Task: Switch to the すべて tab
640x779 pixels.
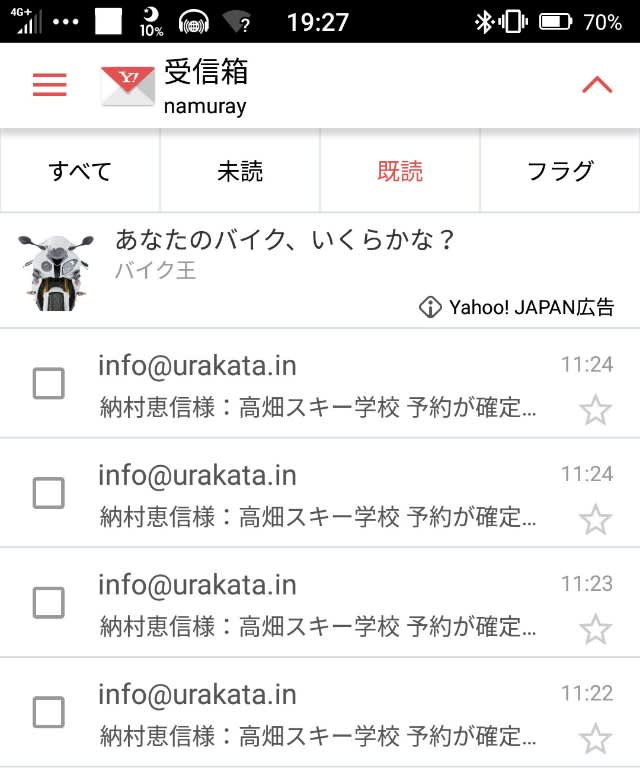Action: point(80,171)
